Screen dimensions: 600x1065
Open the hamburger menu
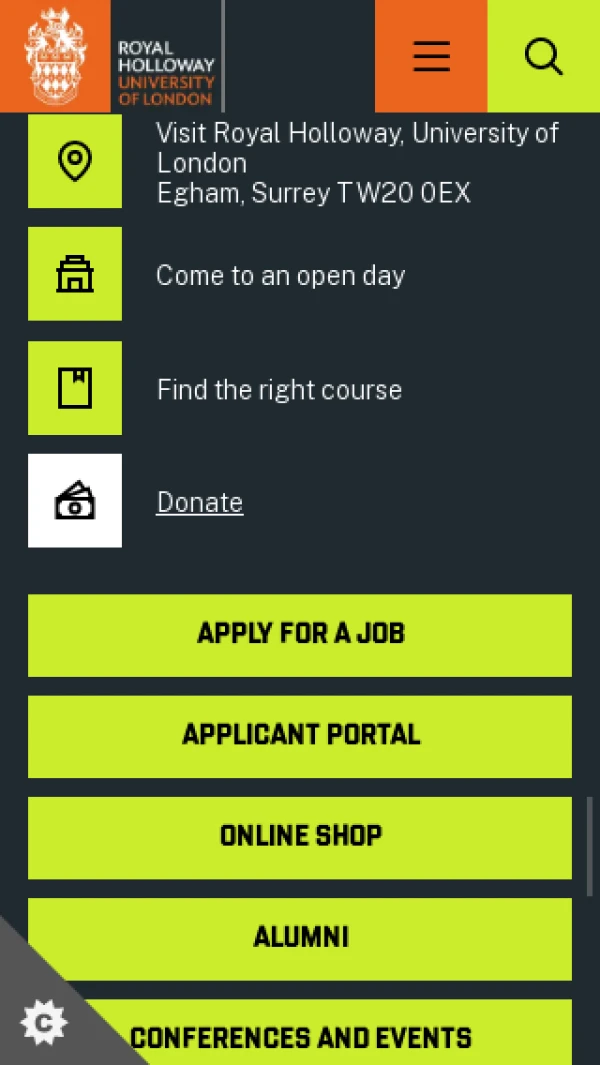(431, 56)
